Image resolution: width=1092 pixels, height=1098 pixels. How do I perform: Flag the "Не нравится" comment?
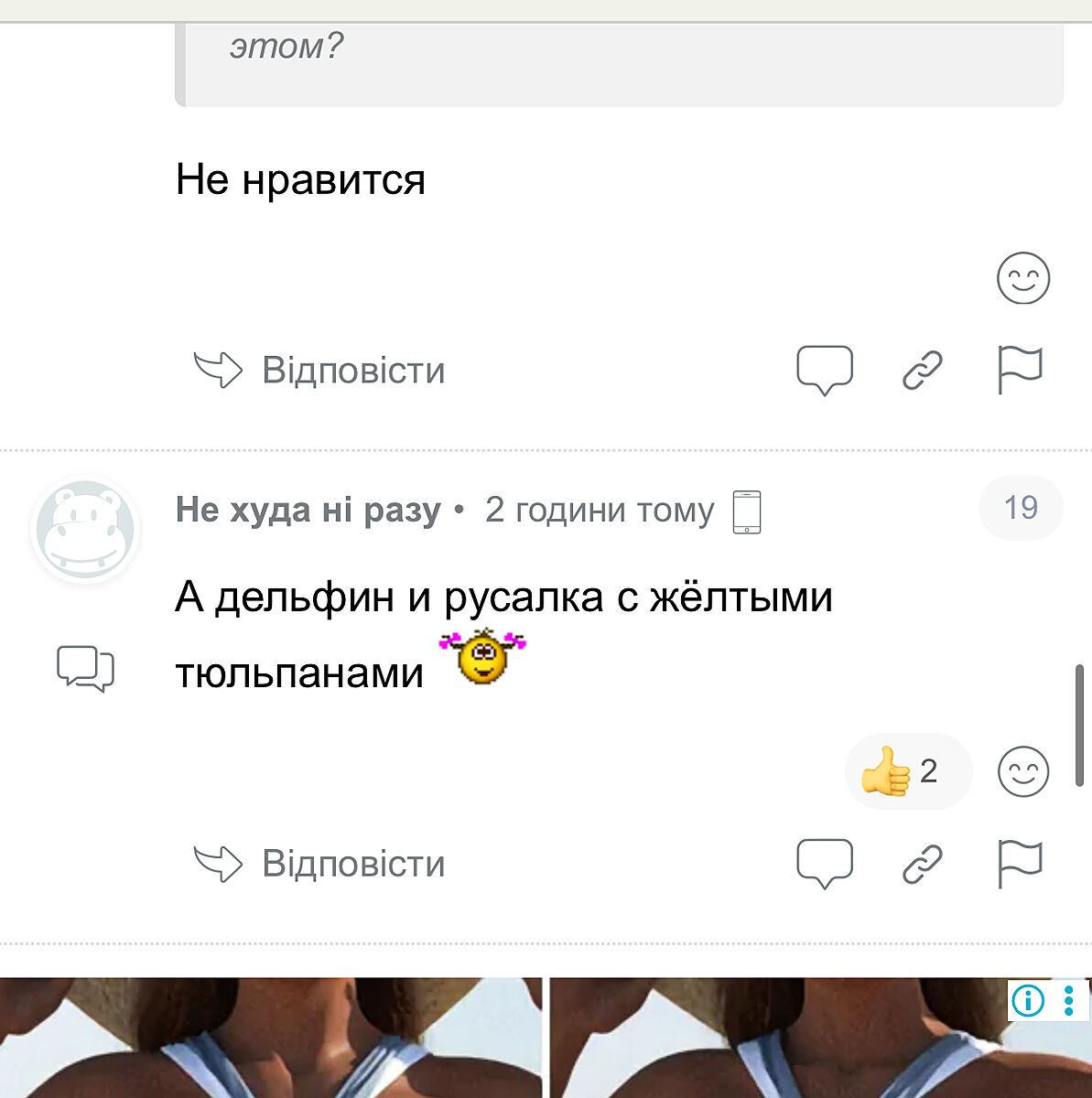[1019, 371]
